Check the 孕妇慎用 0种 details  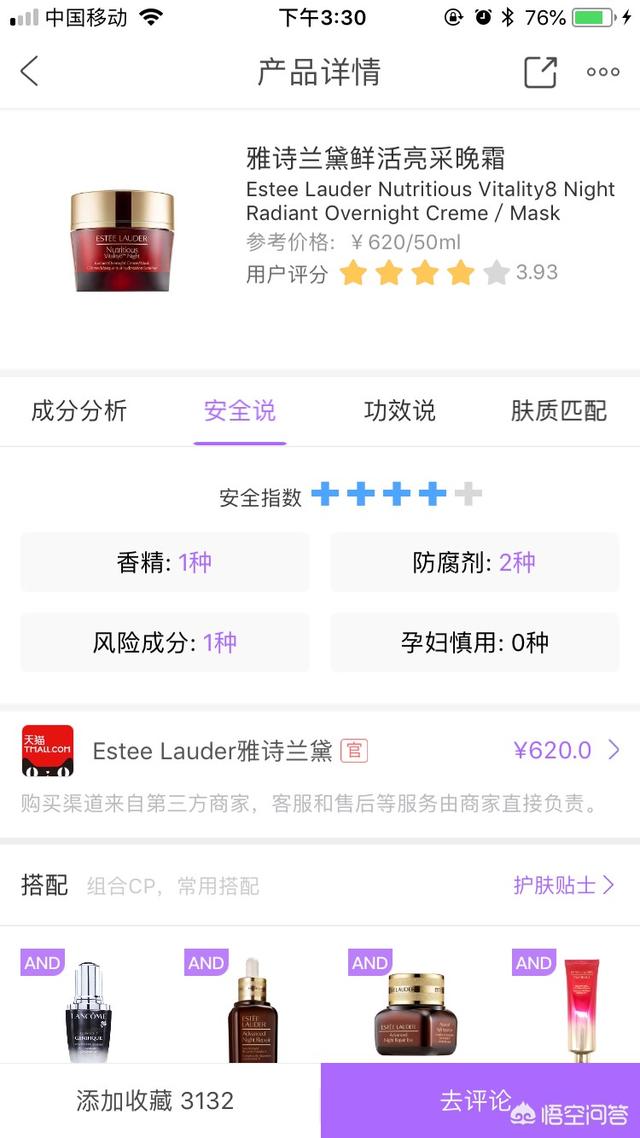[475, 642]
